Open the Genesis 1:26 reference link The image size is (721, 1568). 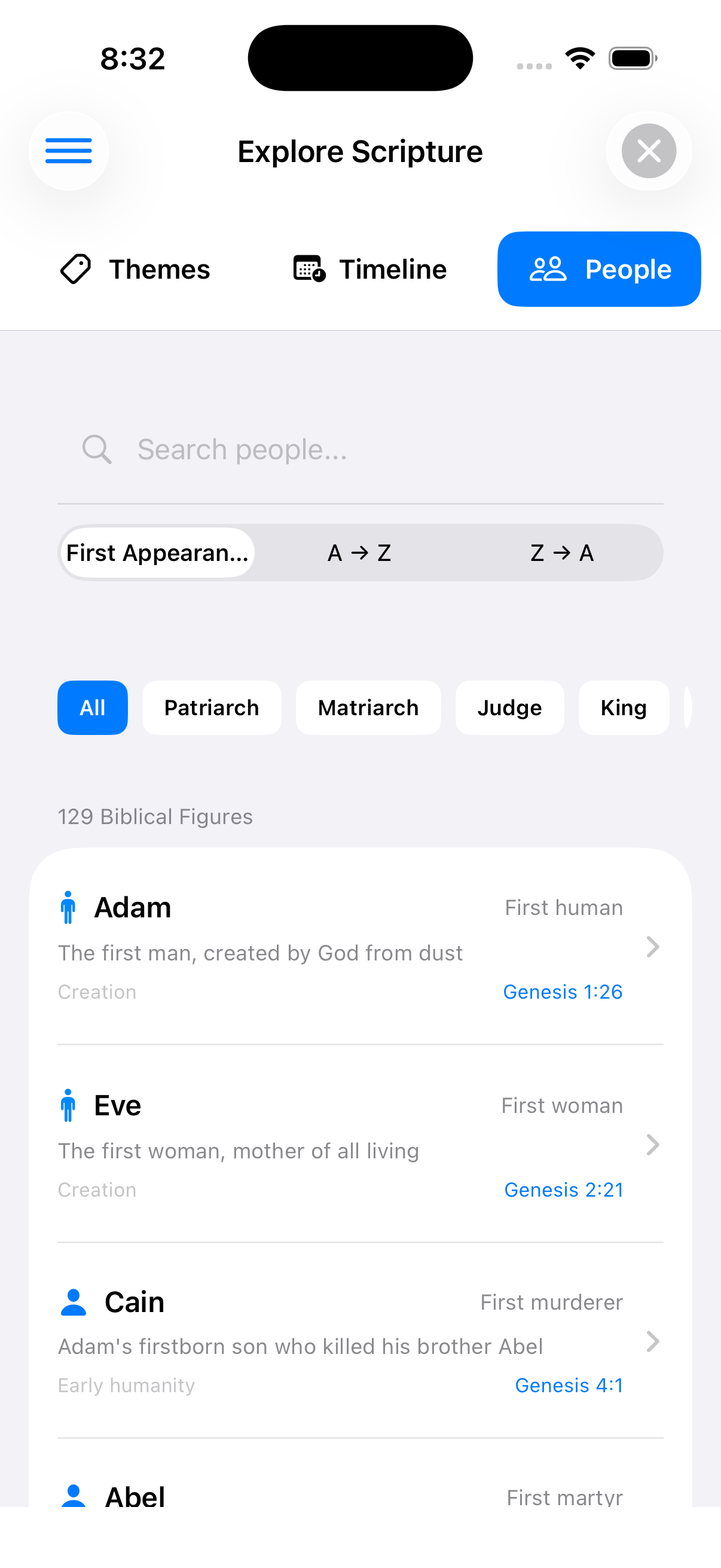tap(562, 991)
